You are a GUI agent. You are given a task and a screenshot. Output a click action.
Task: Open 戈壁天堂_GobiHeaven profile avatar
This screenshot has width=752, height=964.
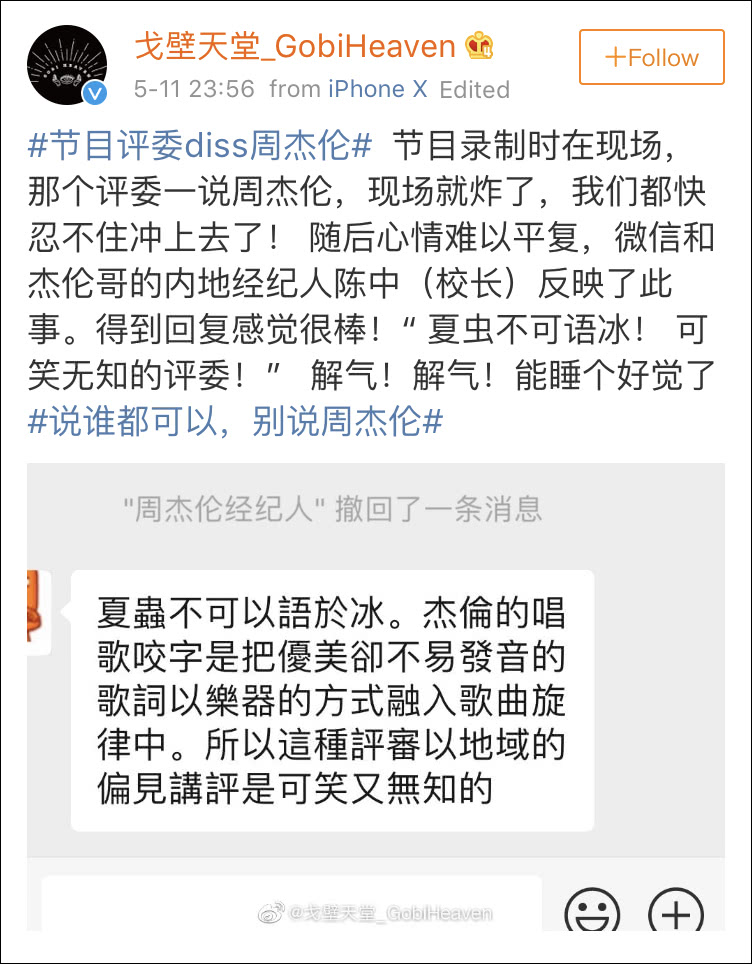[67, 65]
